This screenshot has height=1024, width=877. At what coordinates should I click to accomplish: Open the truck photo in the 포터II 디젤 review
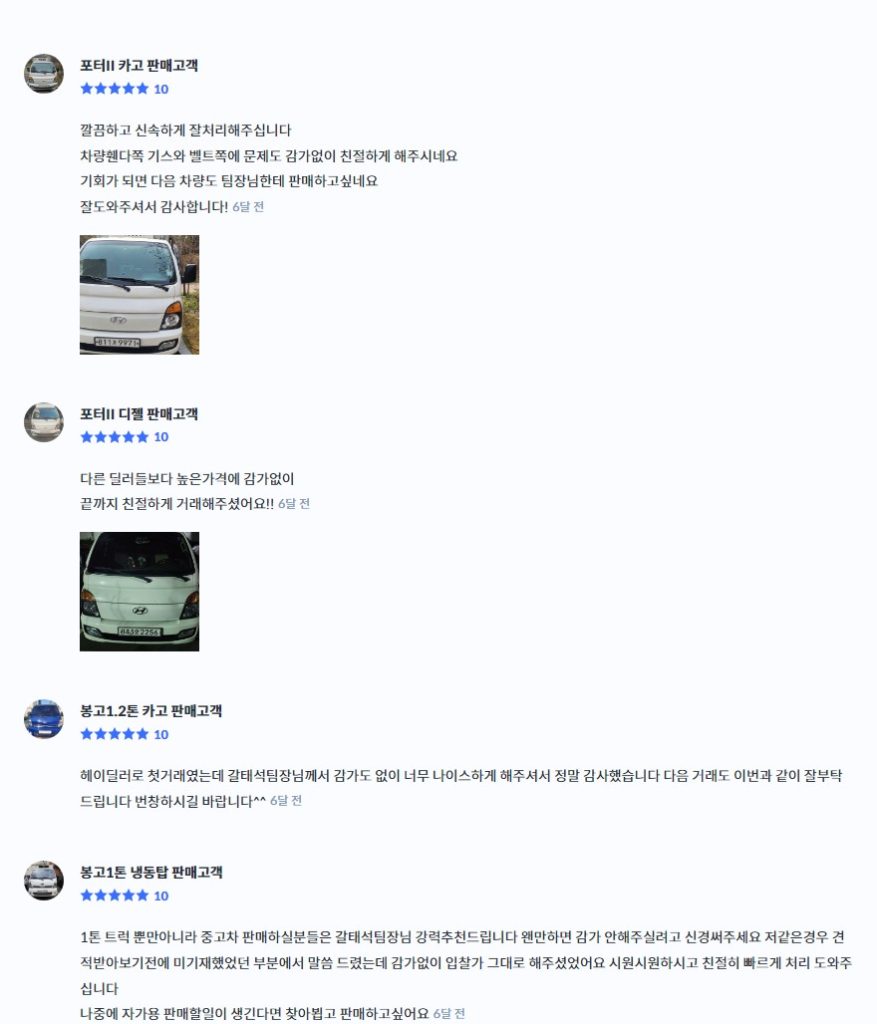click(x=139, y=591)
